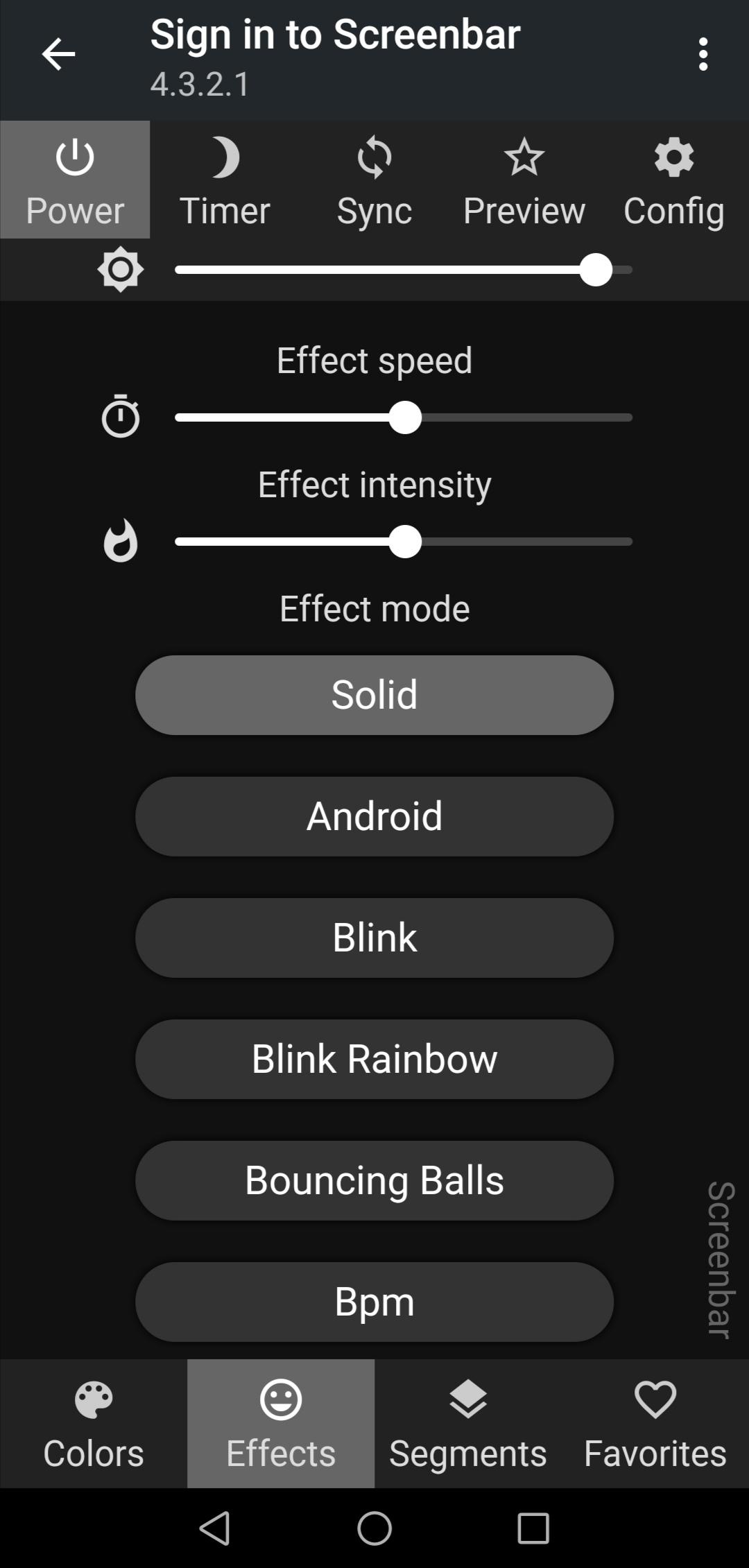This screenshot has height=1568, width=749.
Task: Enable the Blink Rainbow effect mode
Action: coord(373,1059)
